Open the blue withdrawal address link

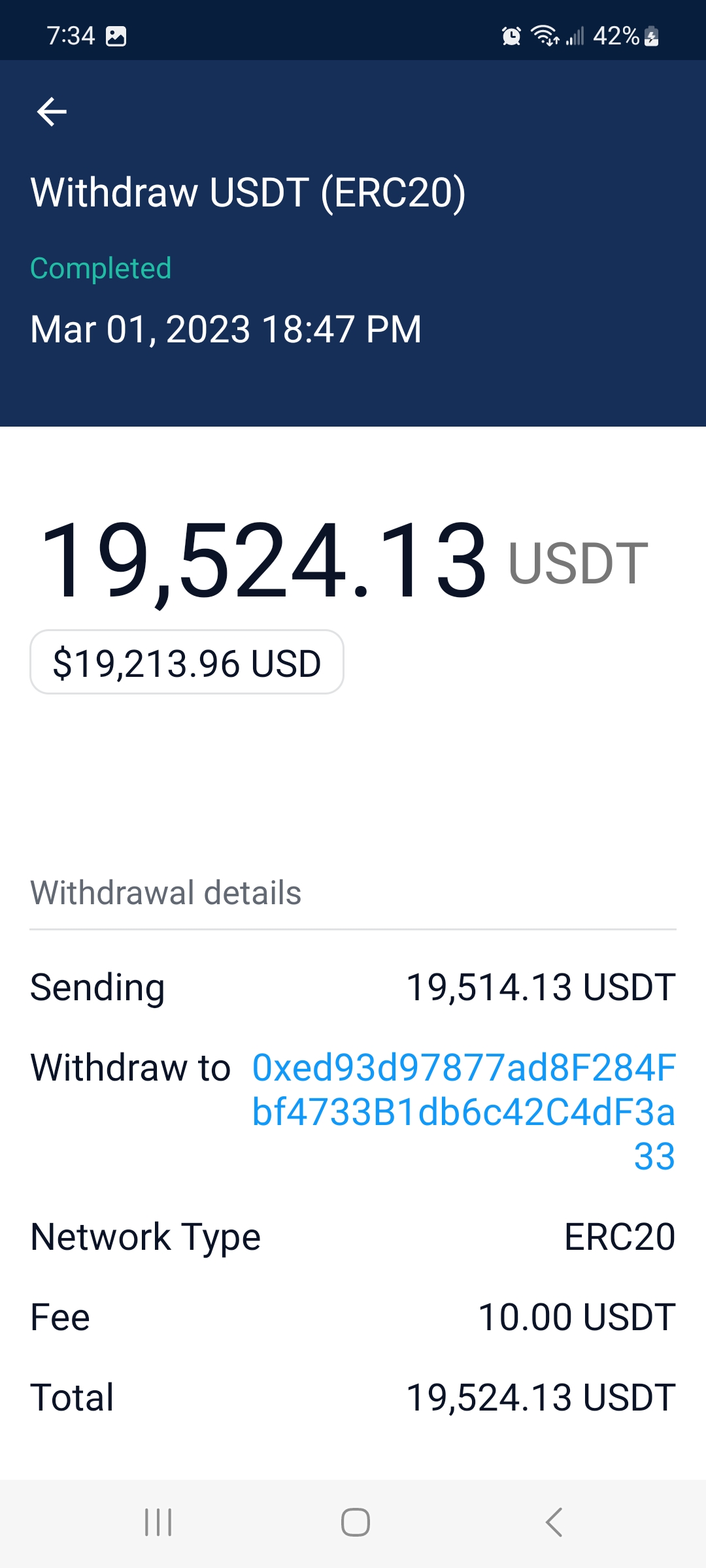(463, 1111)
